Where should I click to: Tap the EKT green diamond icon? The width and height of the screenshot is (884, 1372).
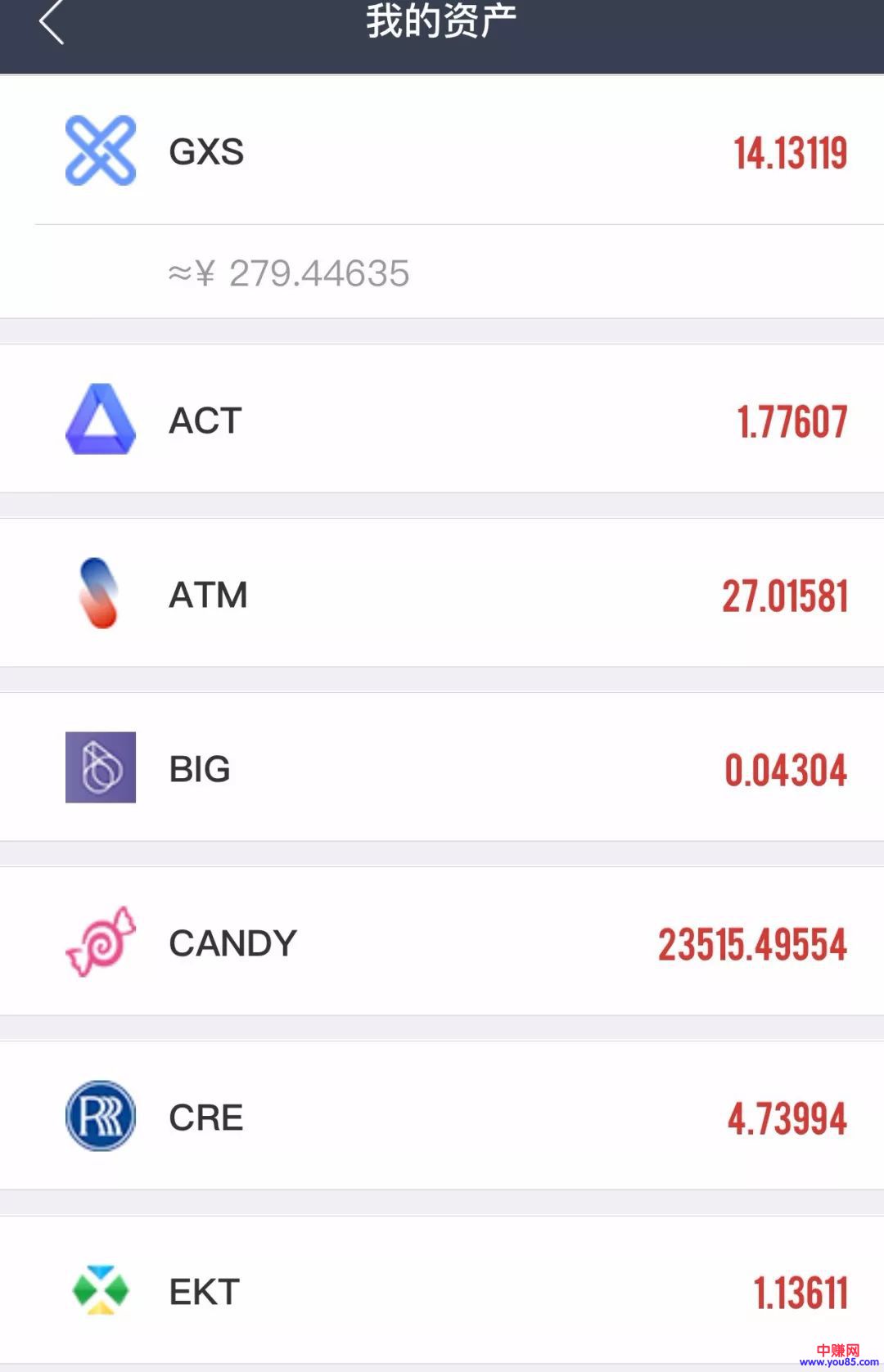(x=100, y=1290)
